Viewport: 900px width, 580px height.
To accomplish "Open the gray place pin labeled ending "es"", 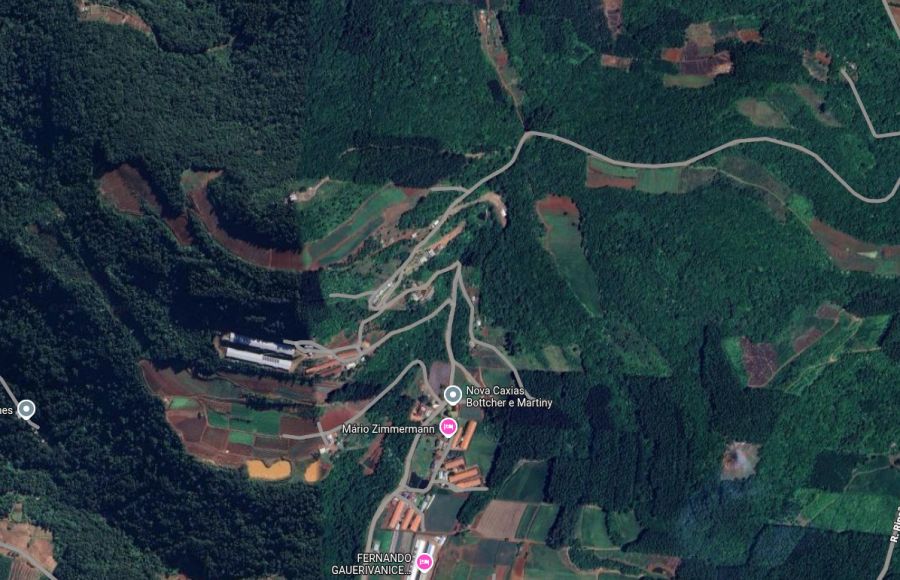I will (27, 408).
